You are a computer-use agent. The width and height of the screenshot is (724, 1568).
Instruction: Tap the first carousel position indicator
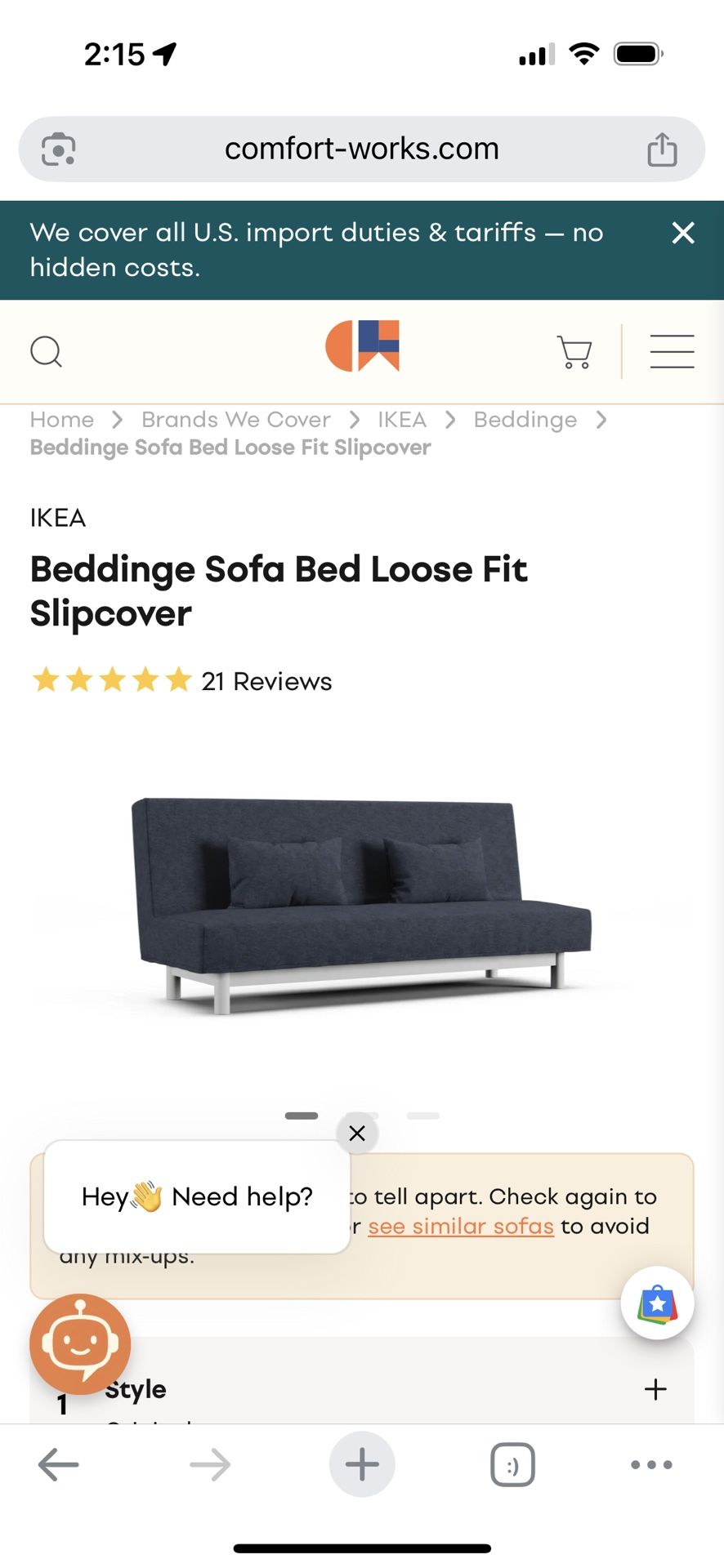(301, 1116)
